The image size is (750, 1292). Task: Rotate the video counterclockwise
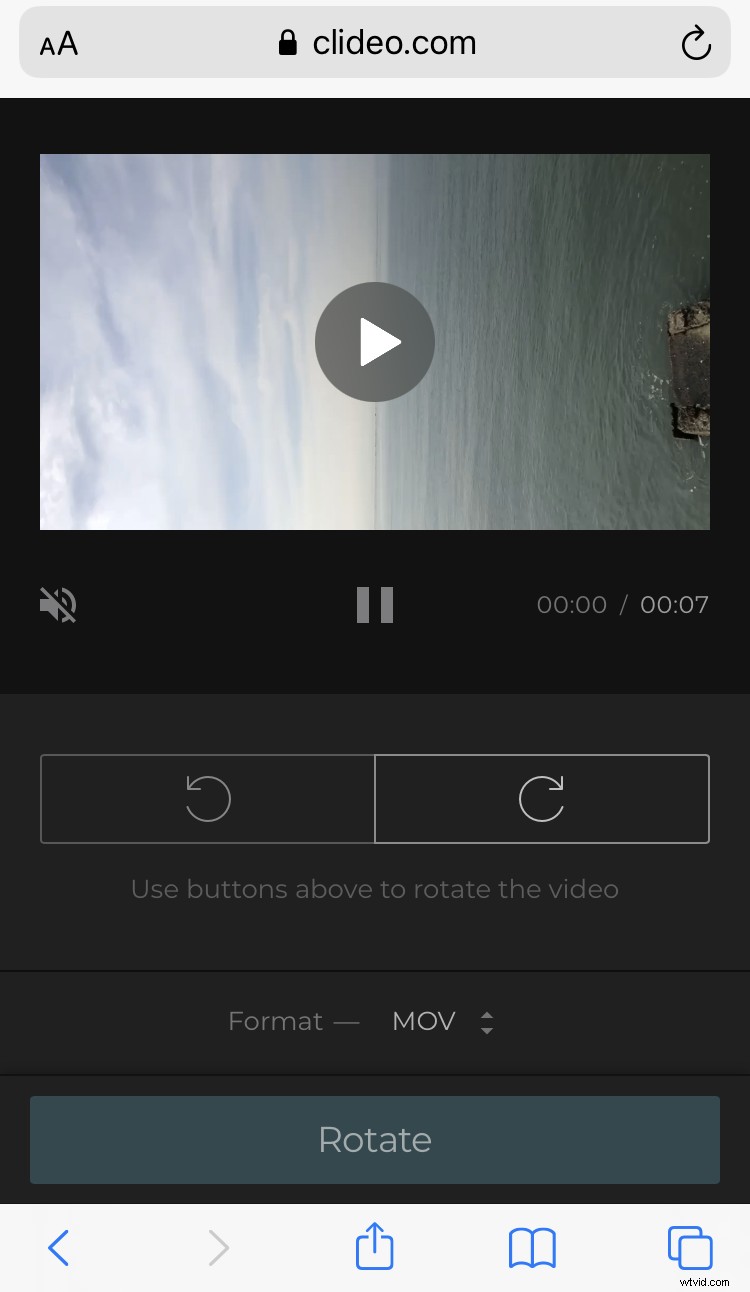point(206,798)
